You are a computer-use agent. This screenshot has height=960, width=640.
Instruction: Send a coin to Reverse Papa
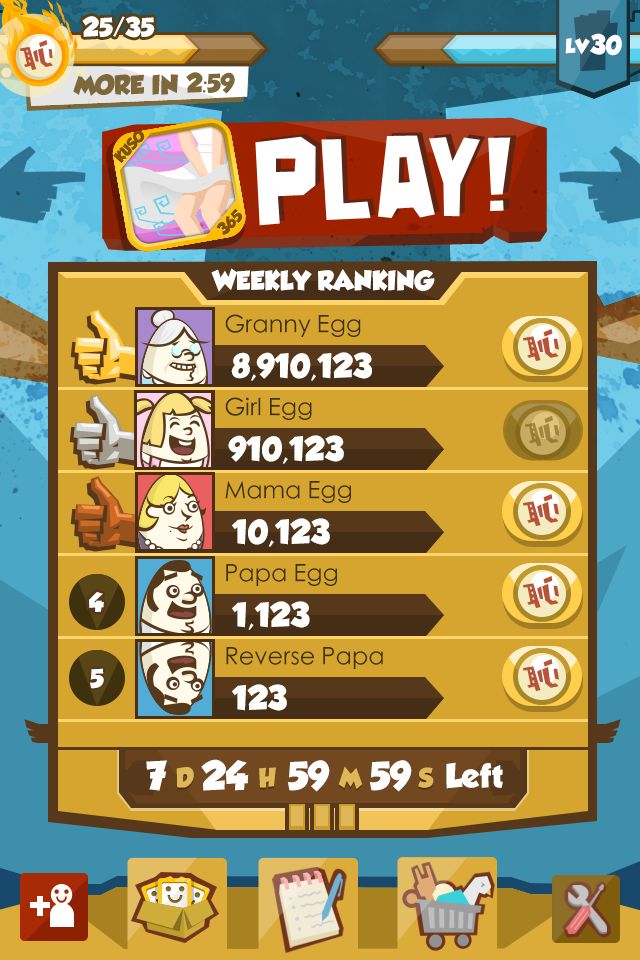542,677
